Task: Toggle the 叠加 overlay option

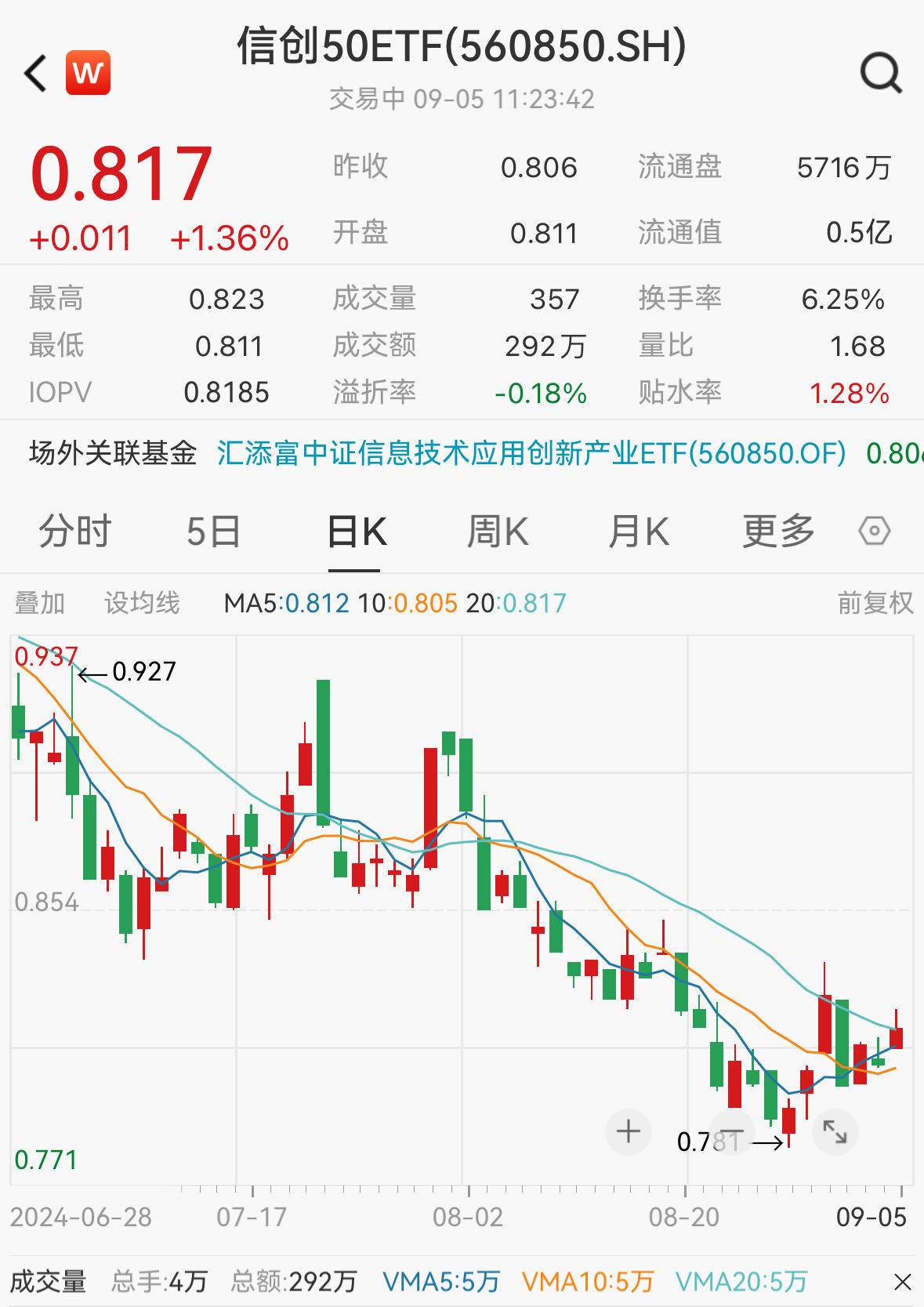Action: tap(39, 604)
